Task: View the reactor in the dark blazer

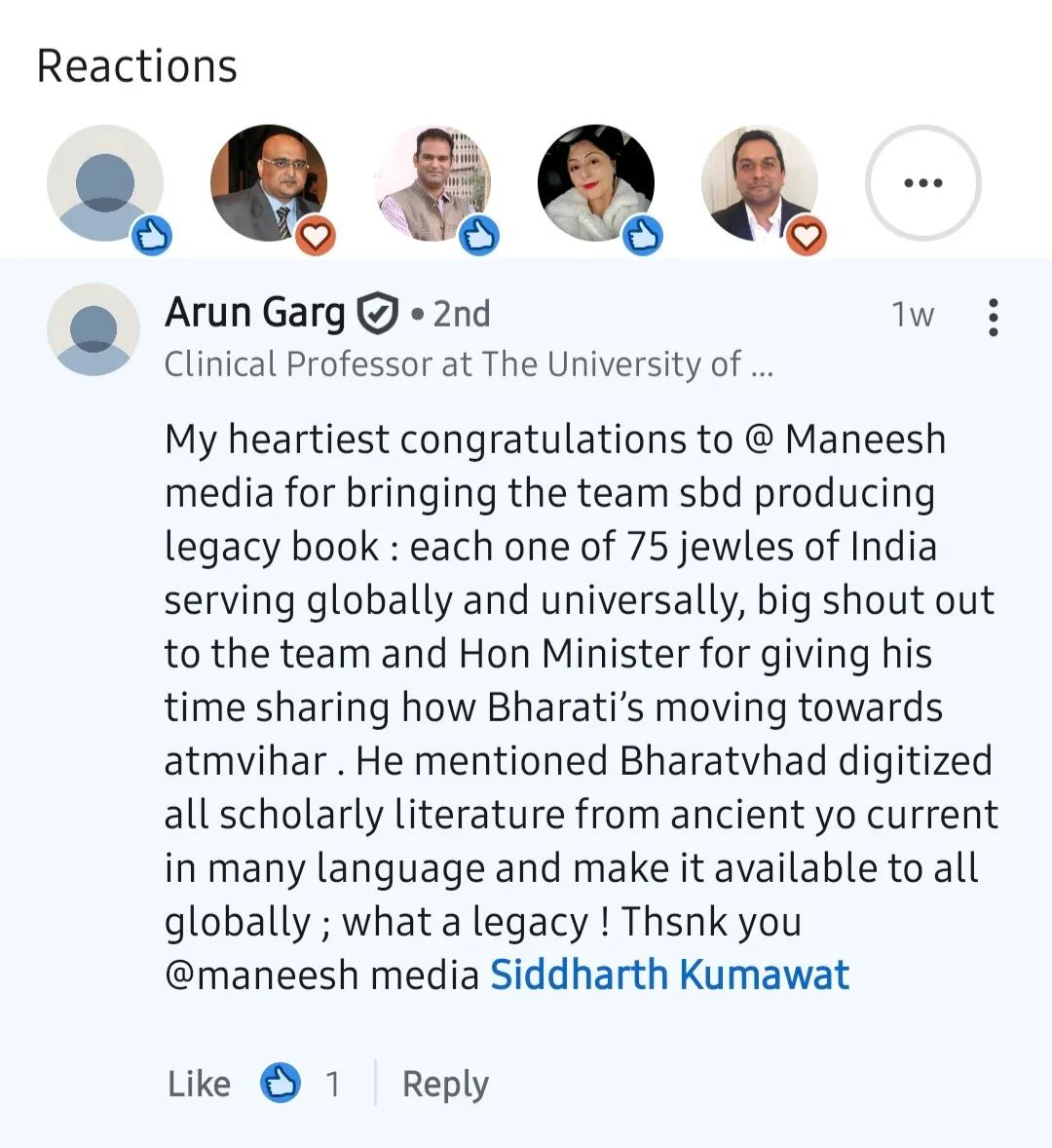Action: pyautogui.click(x=760, y=182)
